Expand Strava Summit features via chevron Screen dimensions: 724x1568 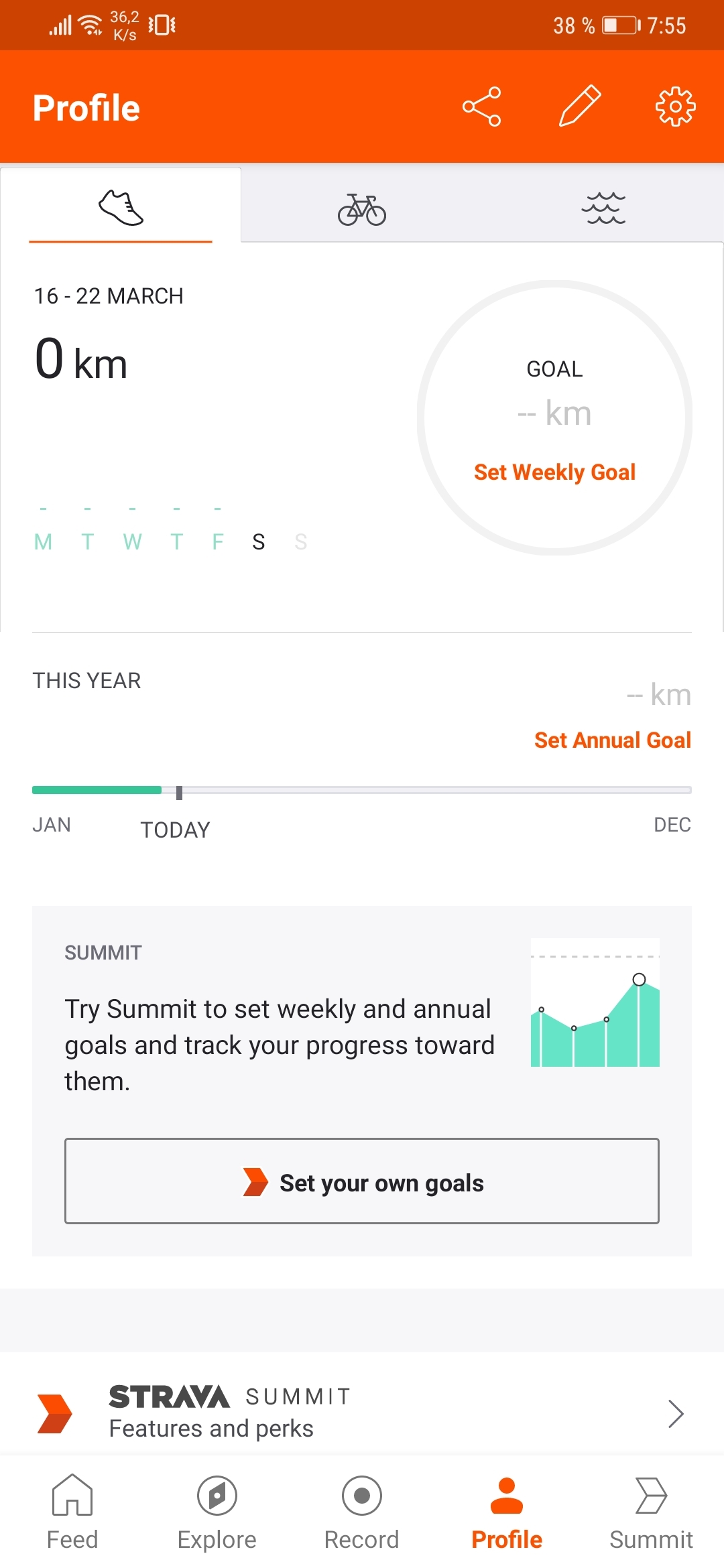tap(677, 1414)
